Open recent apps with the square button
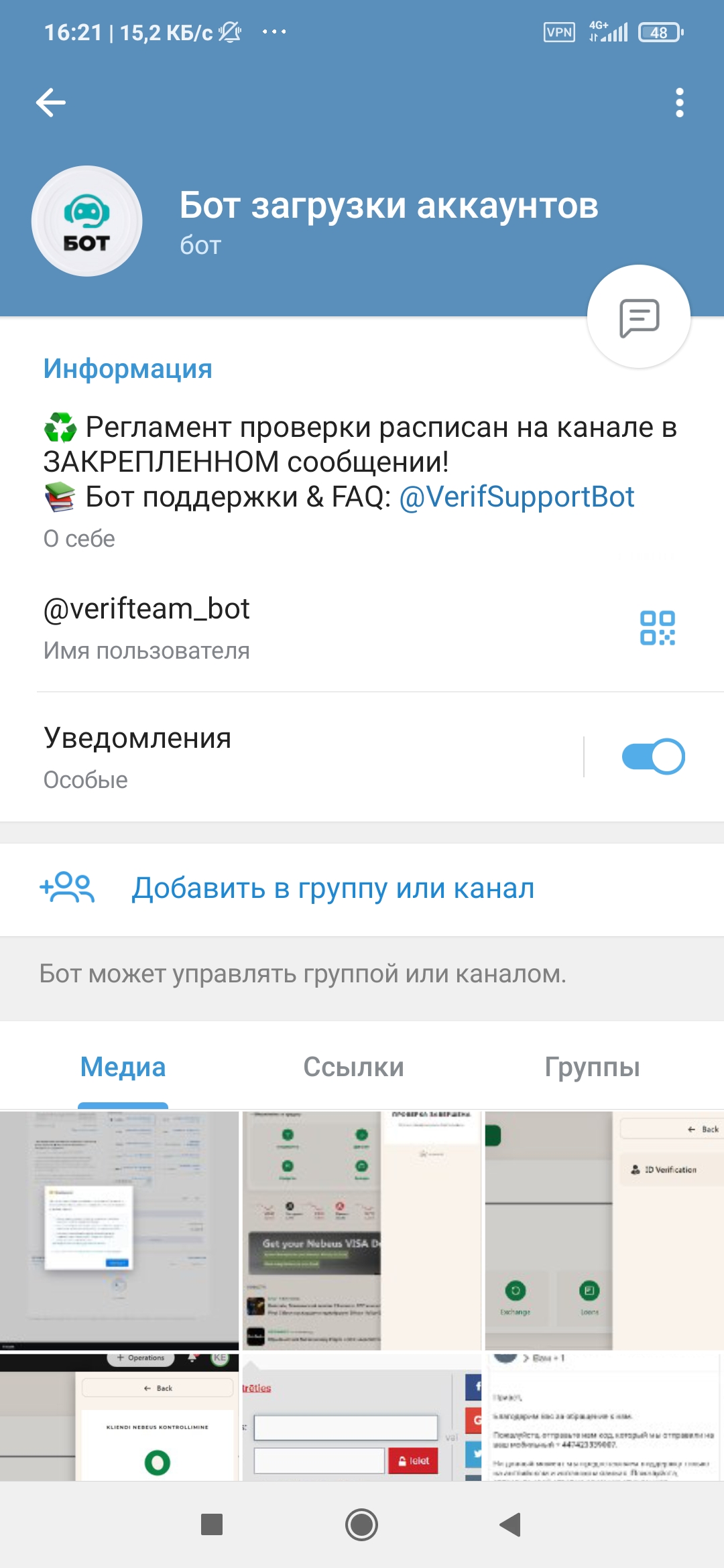The image size is (724, 1568). [212, 1525]
